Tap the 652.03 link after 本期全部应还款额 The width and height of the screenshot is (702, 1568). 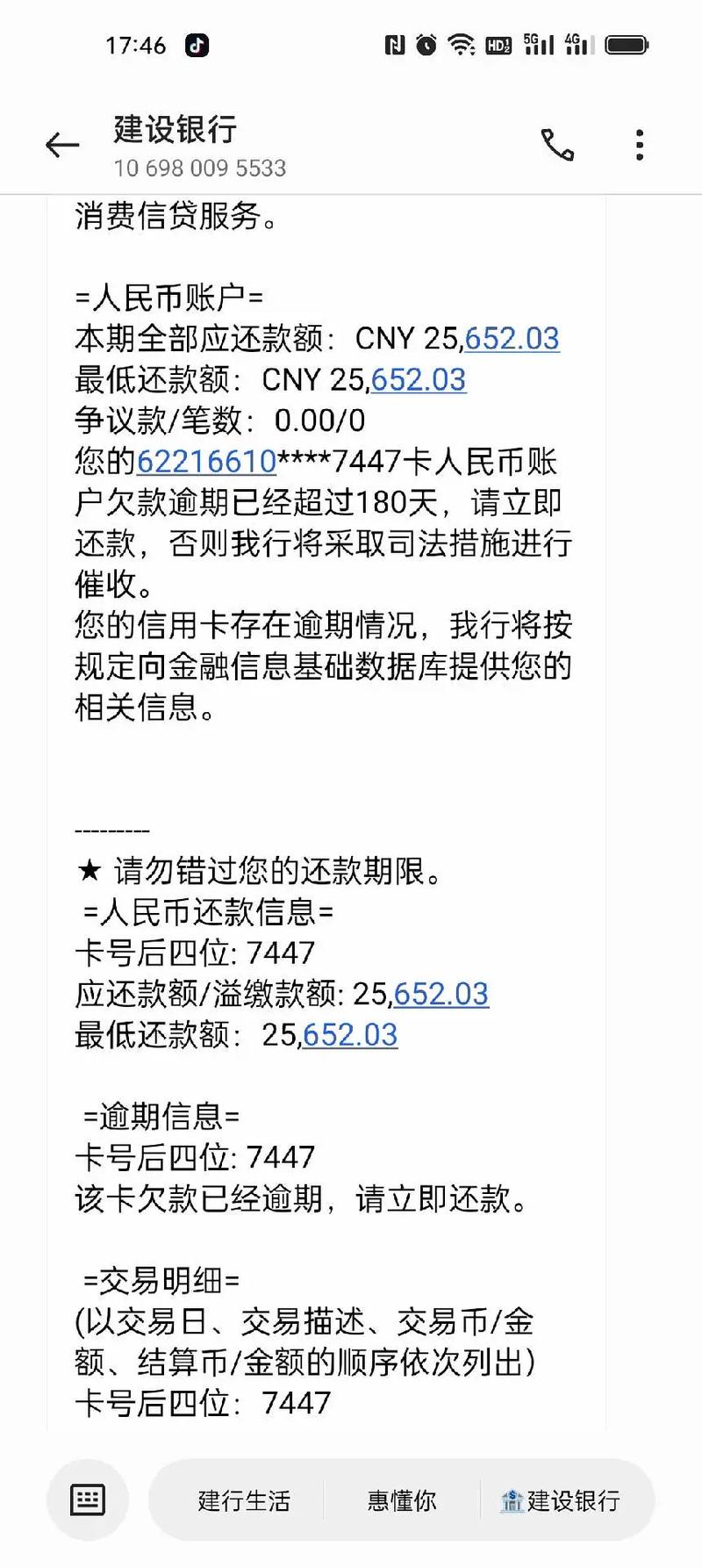pyautogui.click(x=512, y=339)
